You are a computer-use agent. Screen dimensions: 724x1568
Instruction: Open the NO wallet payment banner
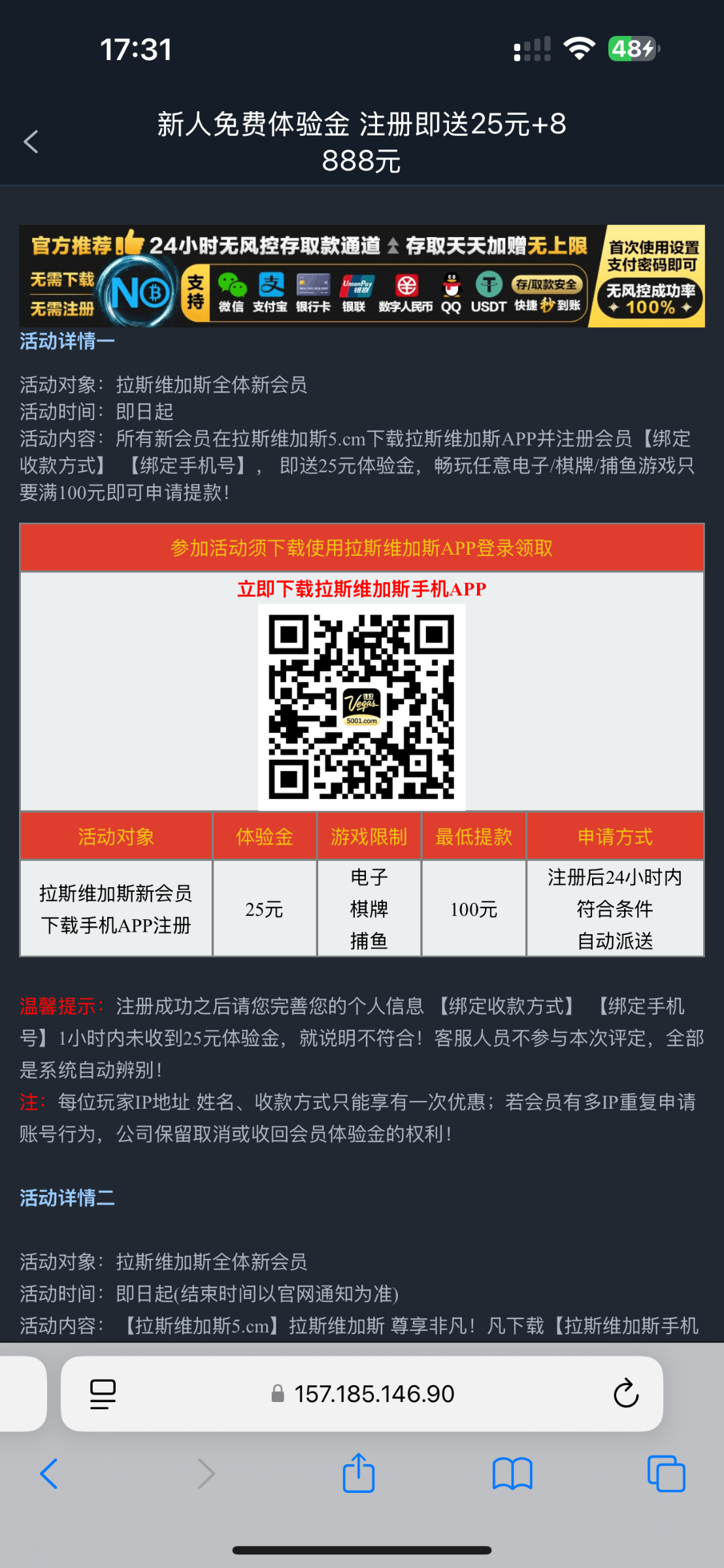(361, 276)
